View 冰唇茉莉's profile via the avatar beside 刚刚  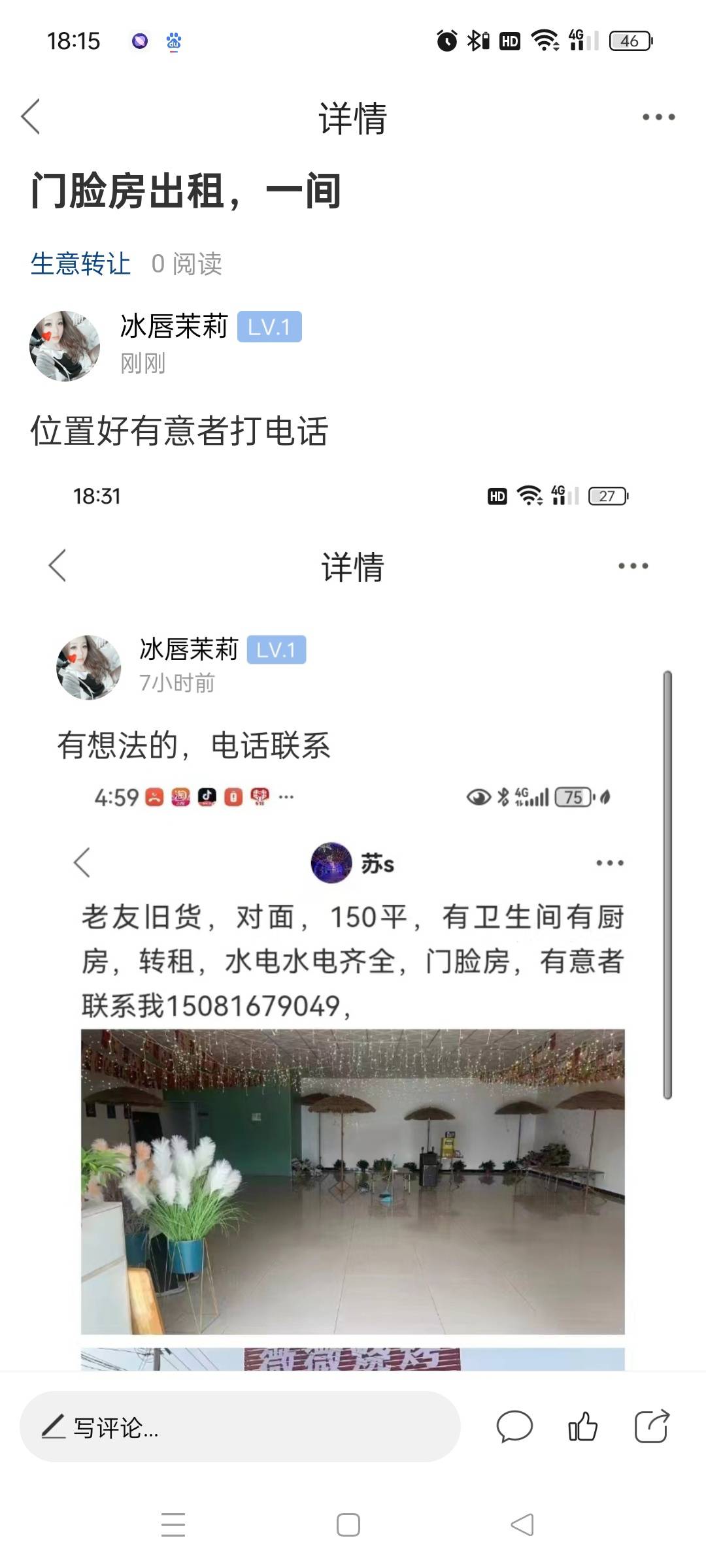click(65, 346)
